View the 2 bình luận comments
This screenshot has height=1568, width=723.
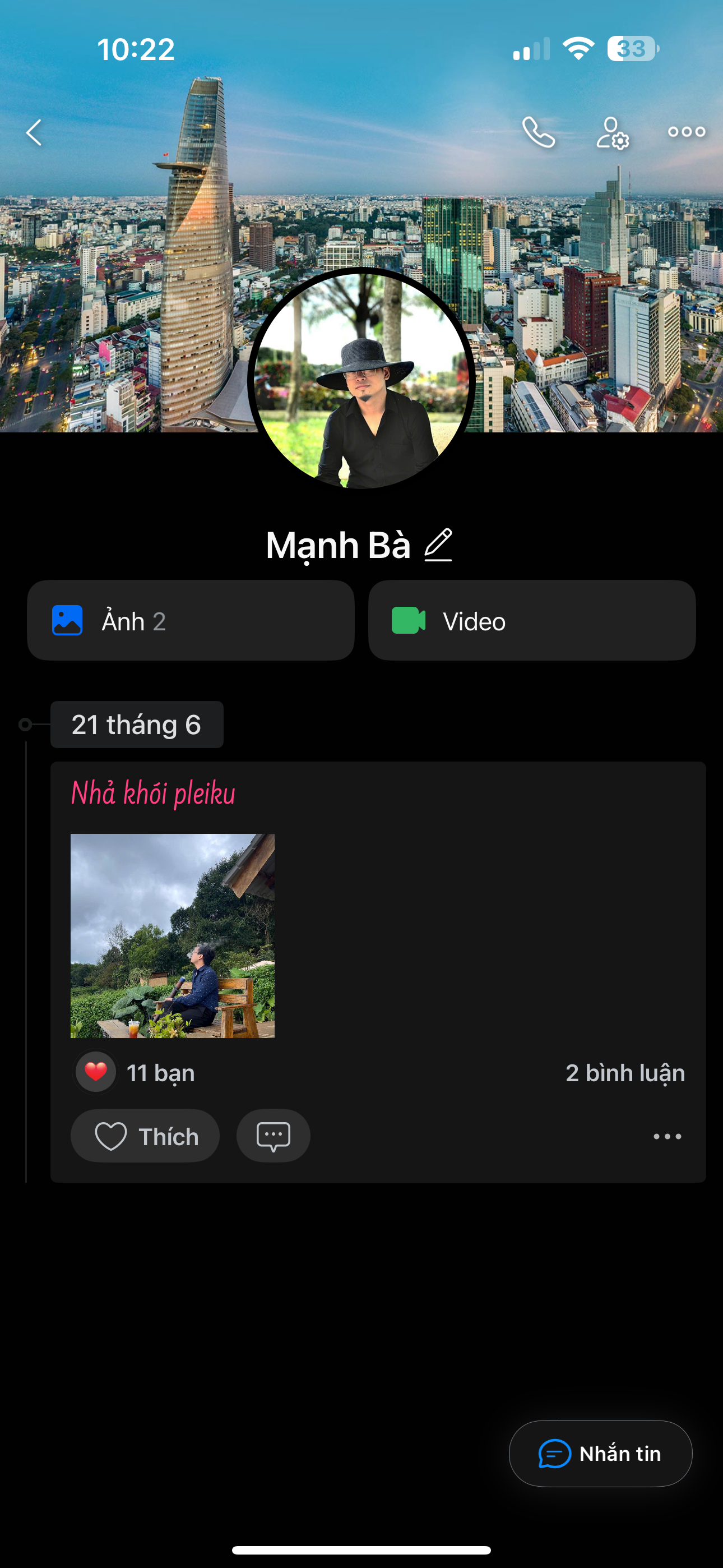click(624, 1073)
